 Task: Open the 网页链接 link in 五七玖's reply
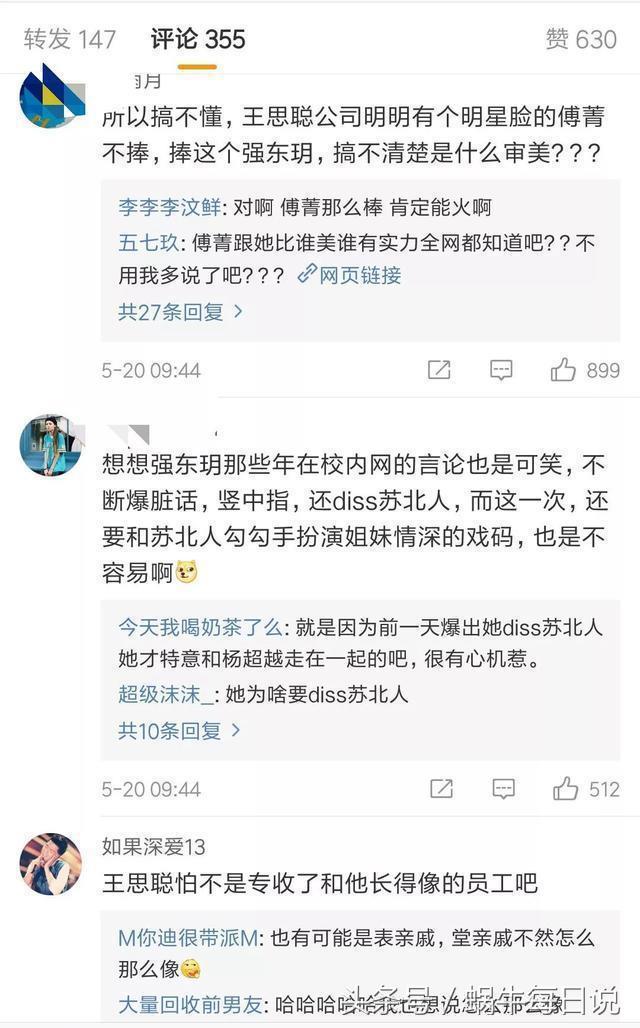tap(350, 274)
